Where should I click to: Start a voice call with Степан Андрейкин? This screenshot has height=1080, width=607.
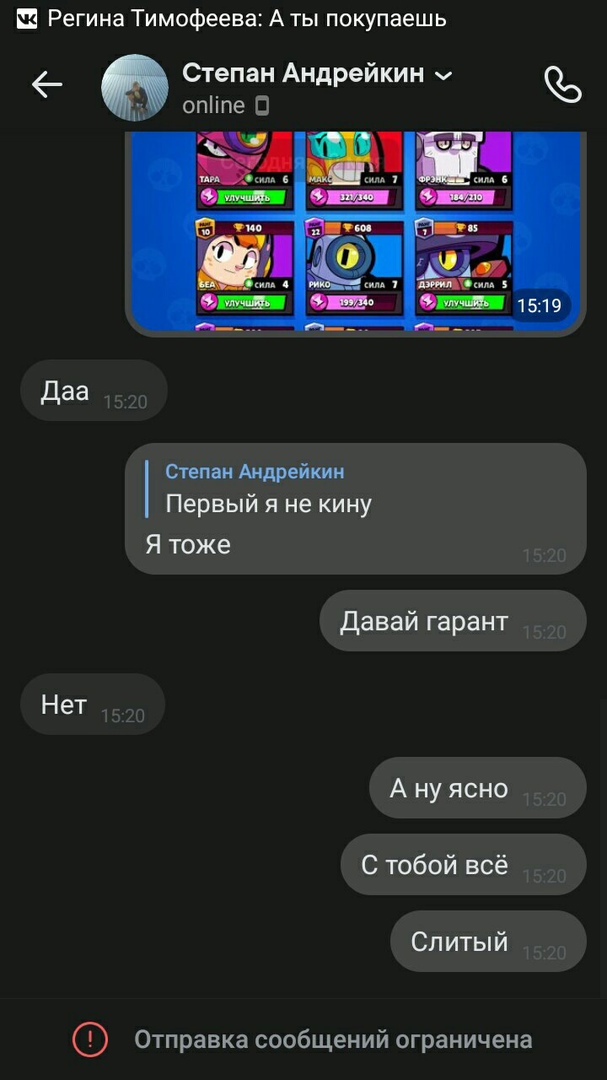pyautogui.click(x=562, y=86)
